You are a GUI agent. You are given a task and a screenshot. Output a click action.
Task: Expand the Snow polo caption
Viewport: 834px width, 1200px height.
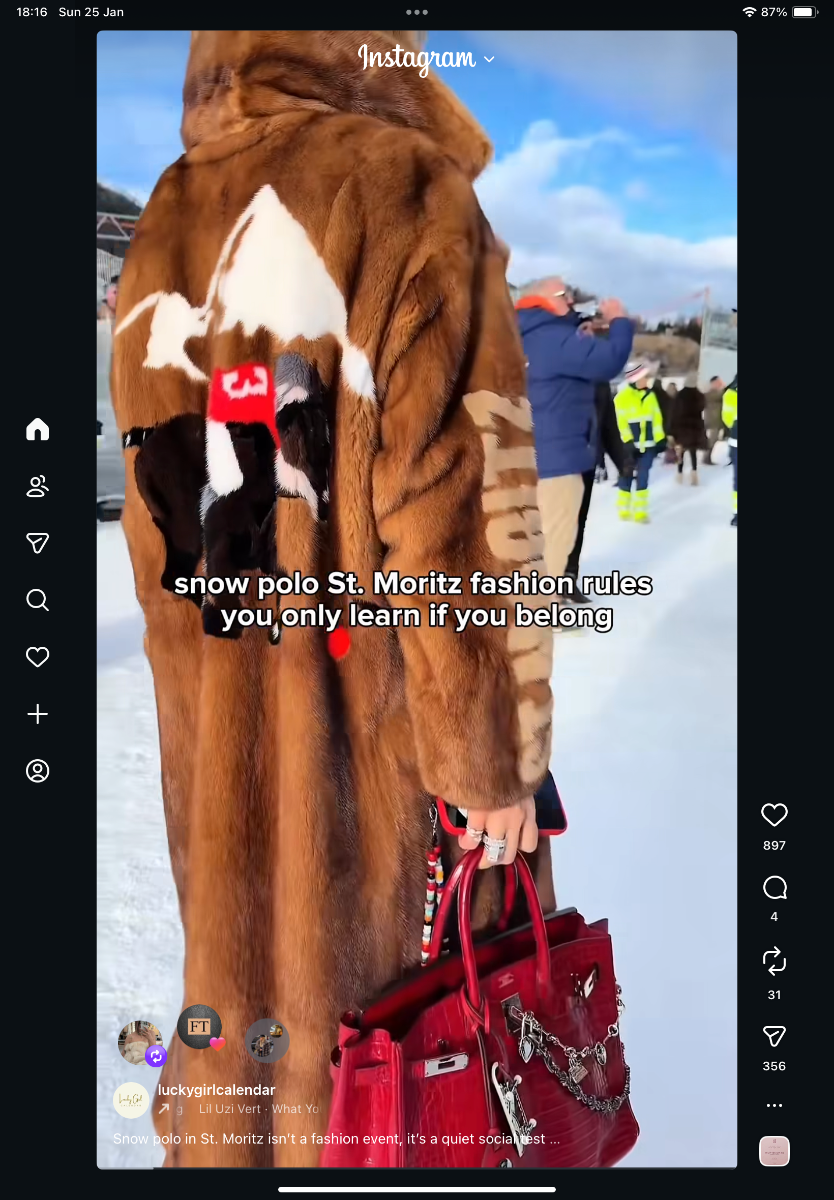tap(336, 1139)
